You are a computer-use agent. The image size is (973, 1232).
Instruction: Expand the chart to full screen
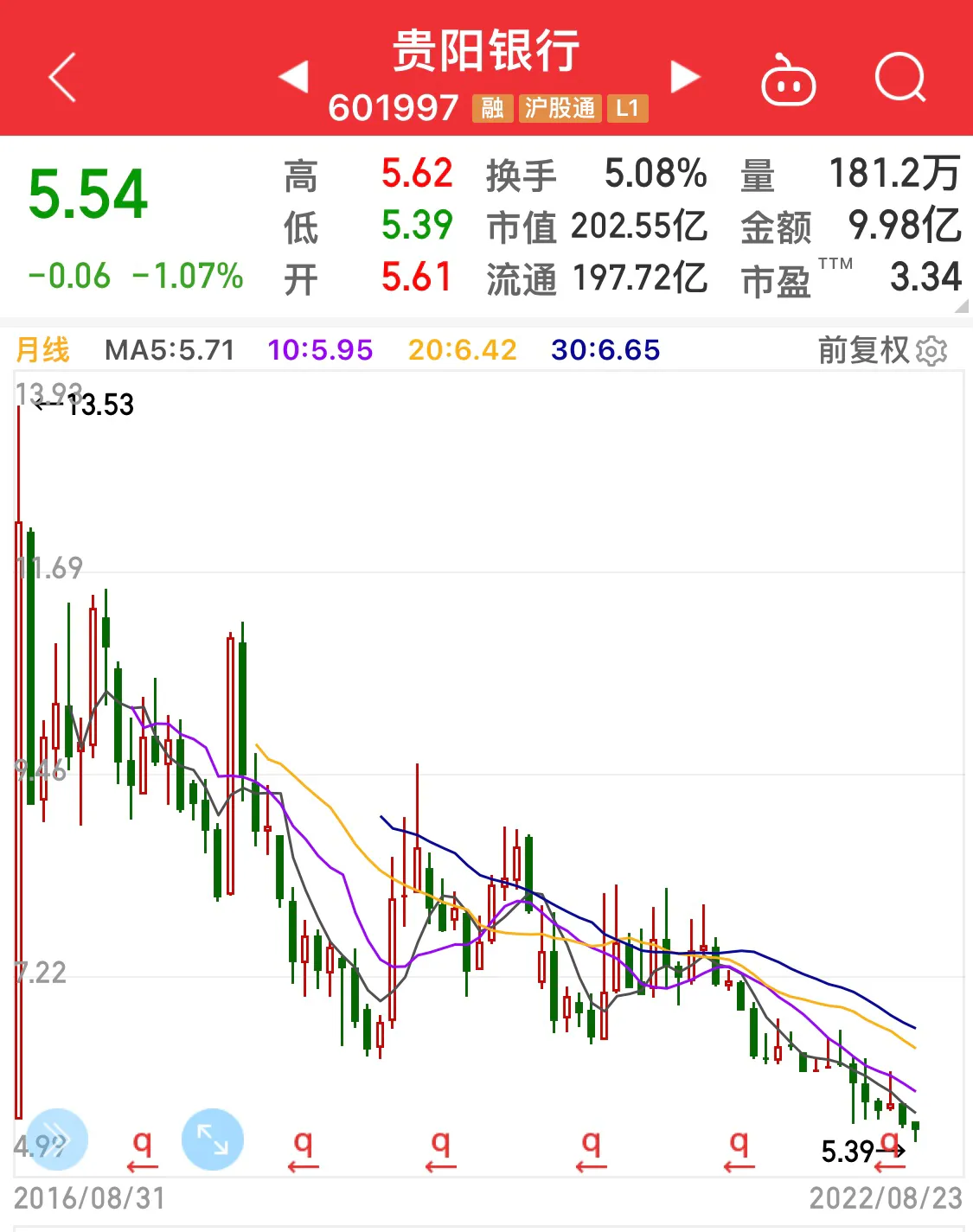[x=213, y=1139]
